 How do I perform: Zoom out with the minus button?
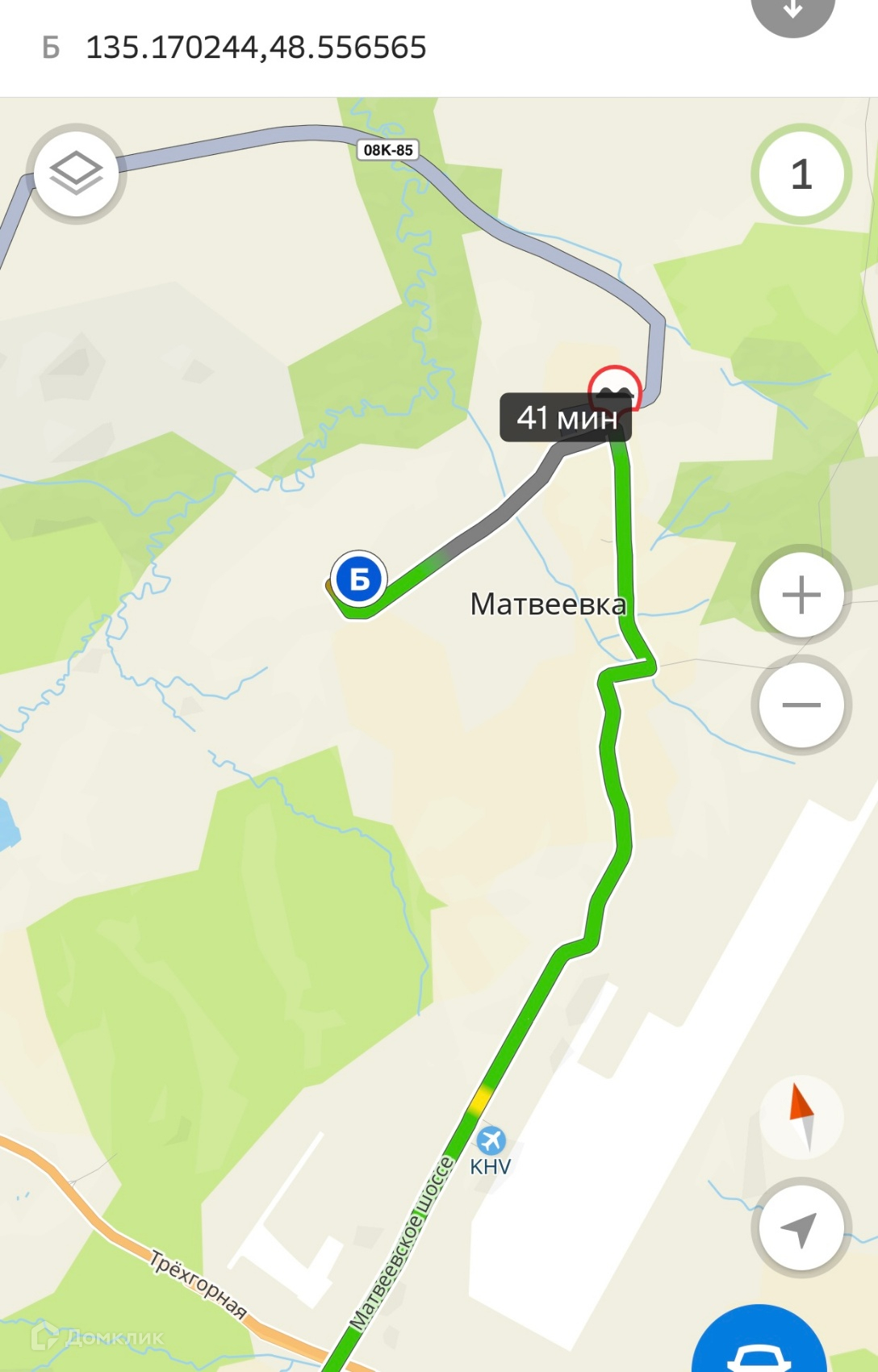(801, 705)
